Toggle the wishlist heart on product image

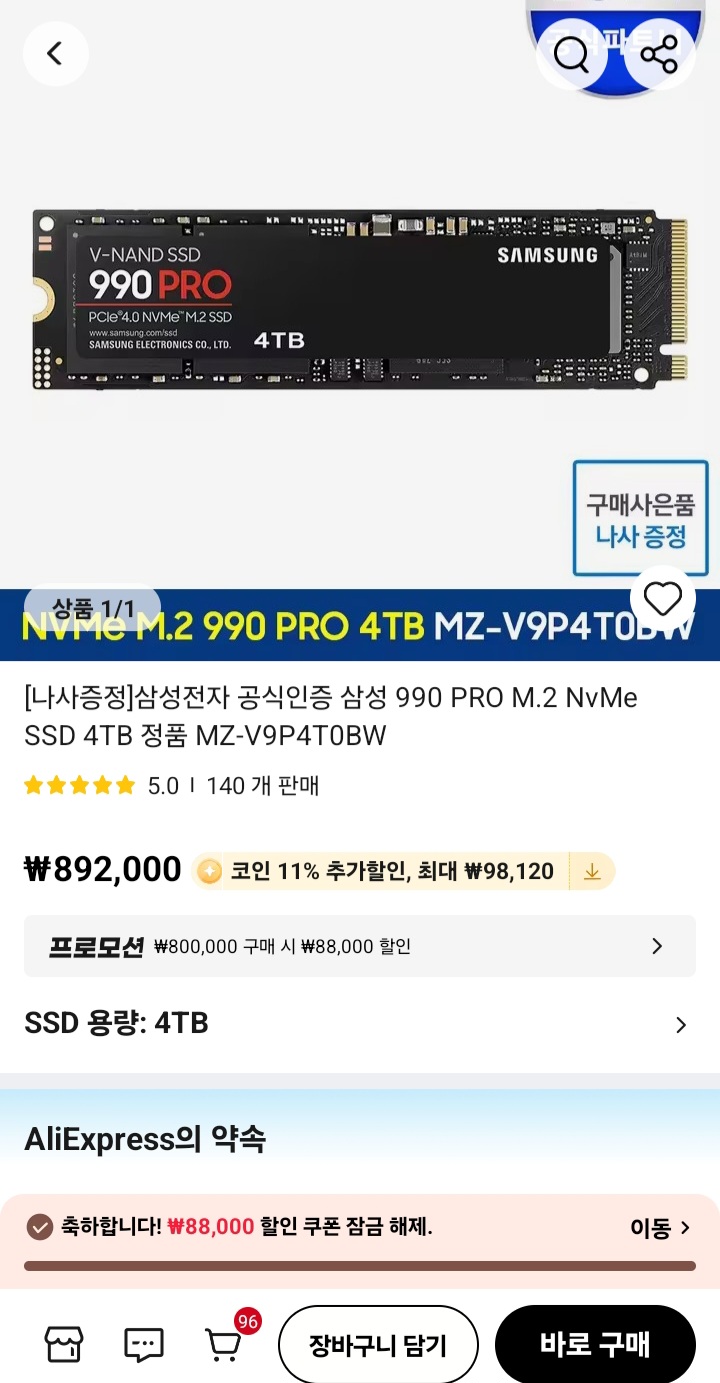(663, 598)
